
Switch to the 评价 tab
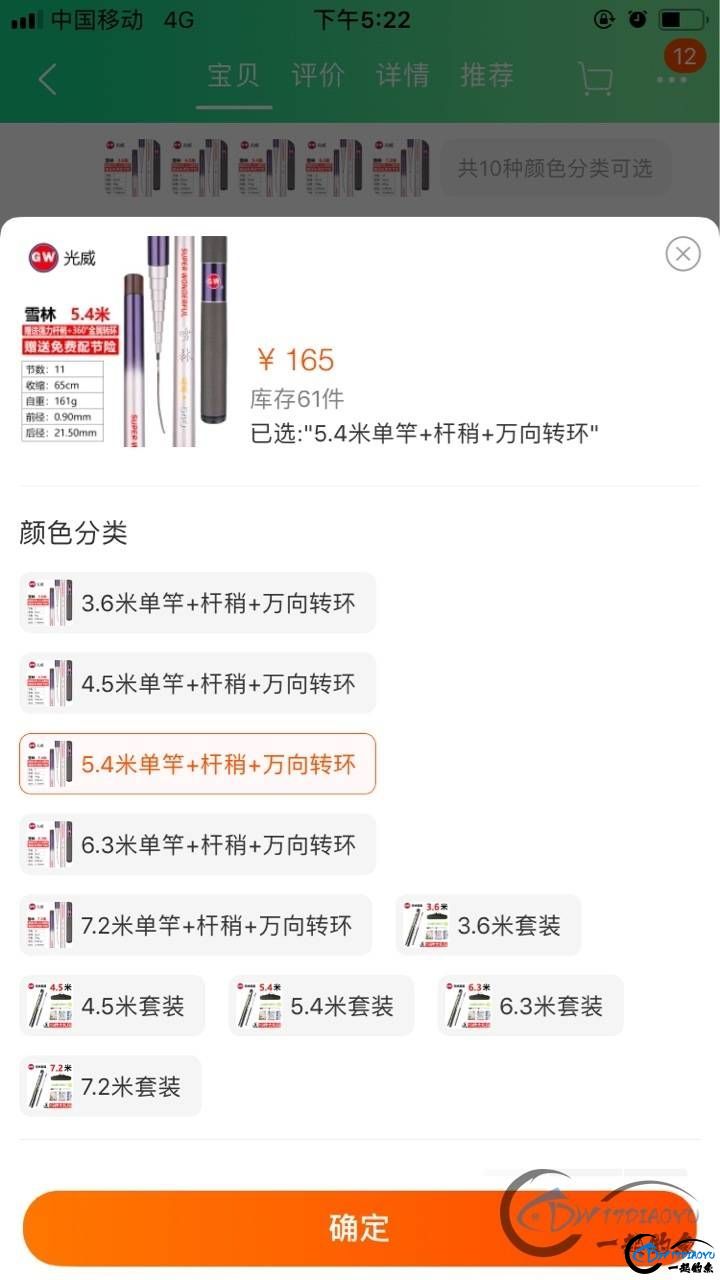click(x=318, y=76)
